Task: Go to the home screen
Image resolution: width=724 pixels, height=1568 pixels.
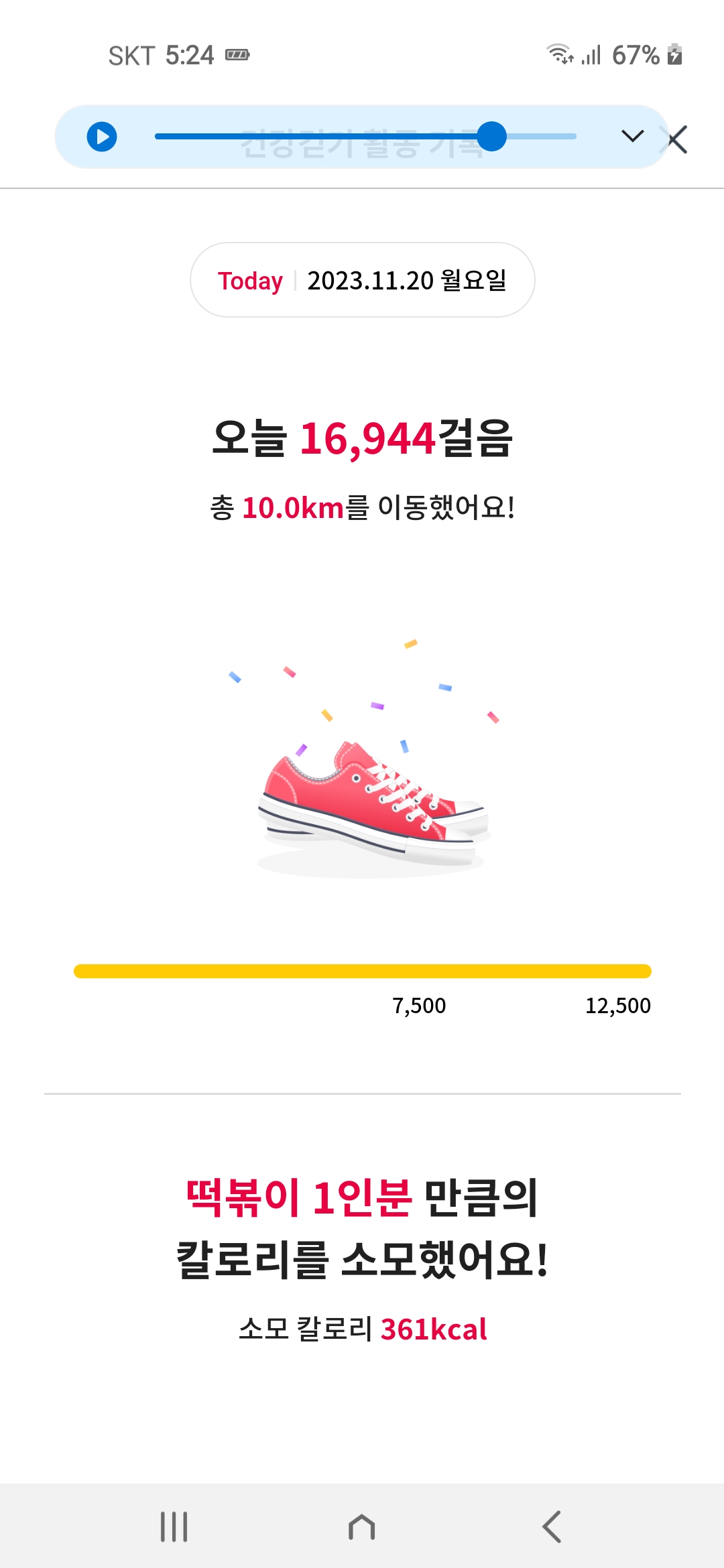Action: (362, 1526)
